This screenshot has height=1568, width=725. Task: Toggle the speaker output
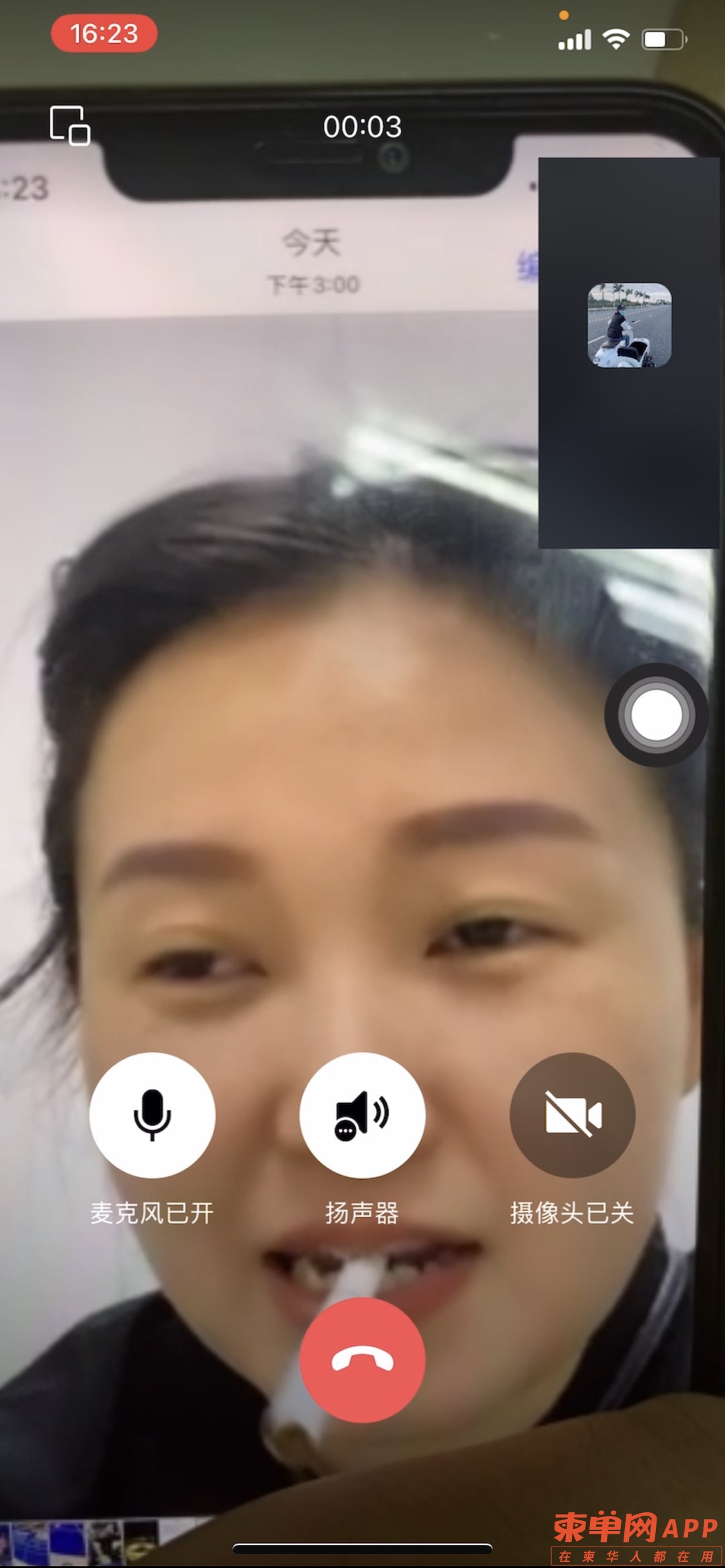[362, 1114]
